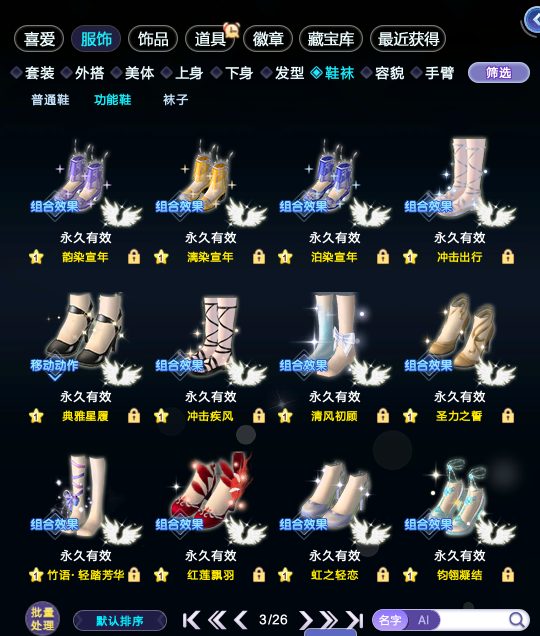Screen dimensions: 540x636
Task: Switch to 普通鞋 normal shoes sub-tab
Action: click(50, 100)
